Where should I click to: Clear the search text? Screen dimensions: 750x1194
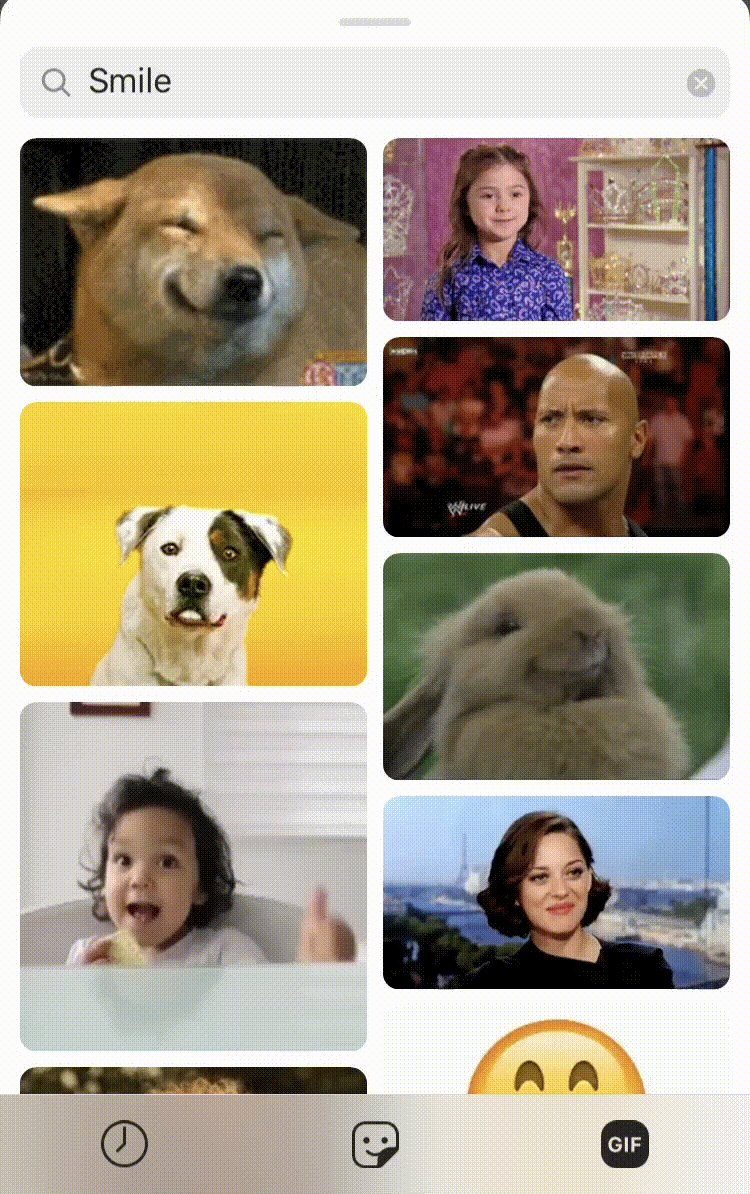click(x=701, y=83)
